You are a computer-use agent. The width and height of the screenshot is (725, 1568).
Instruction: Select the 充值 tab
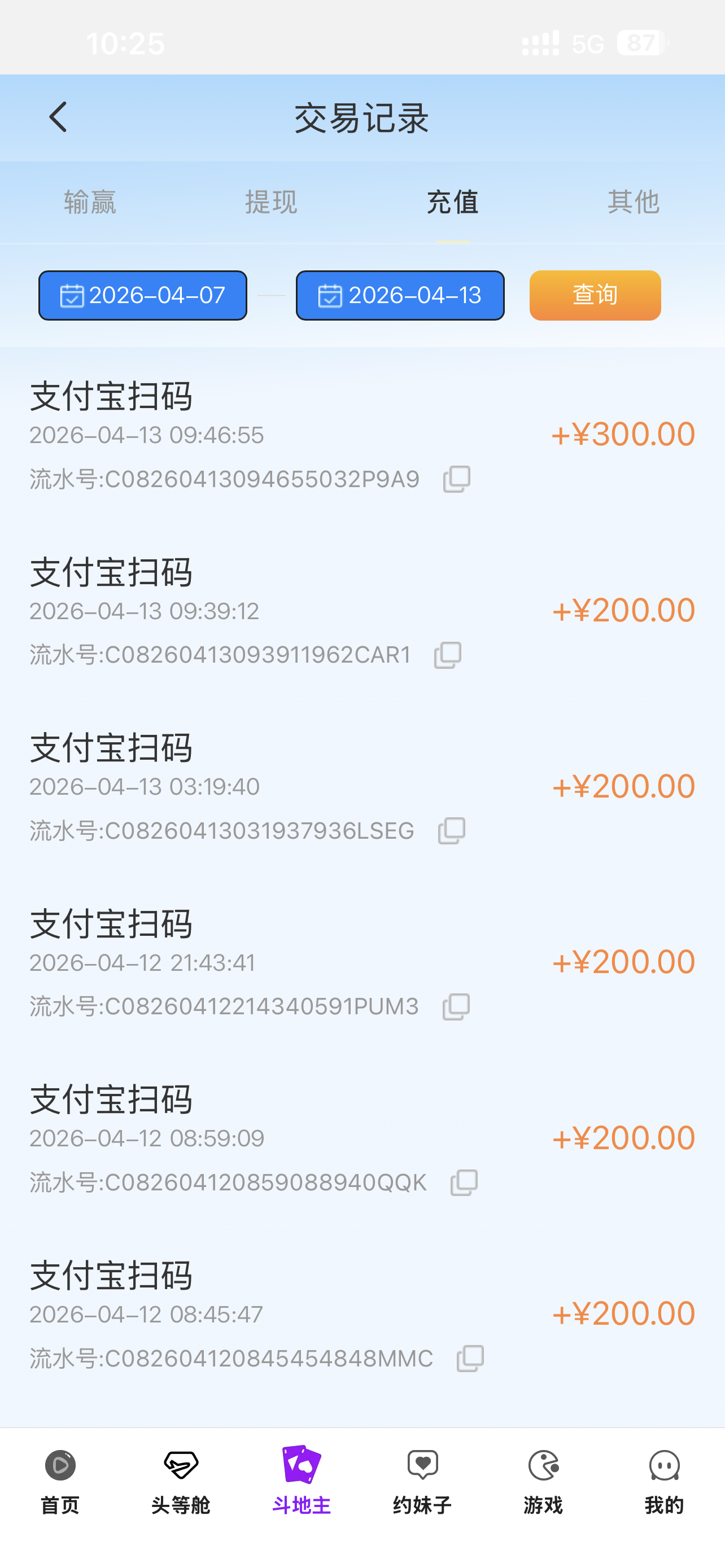[x=452, y=202]
